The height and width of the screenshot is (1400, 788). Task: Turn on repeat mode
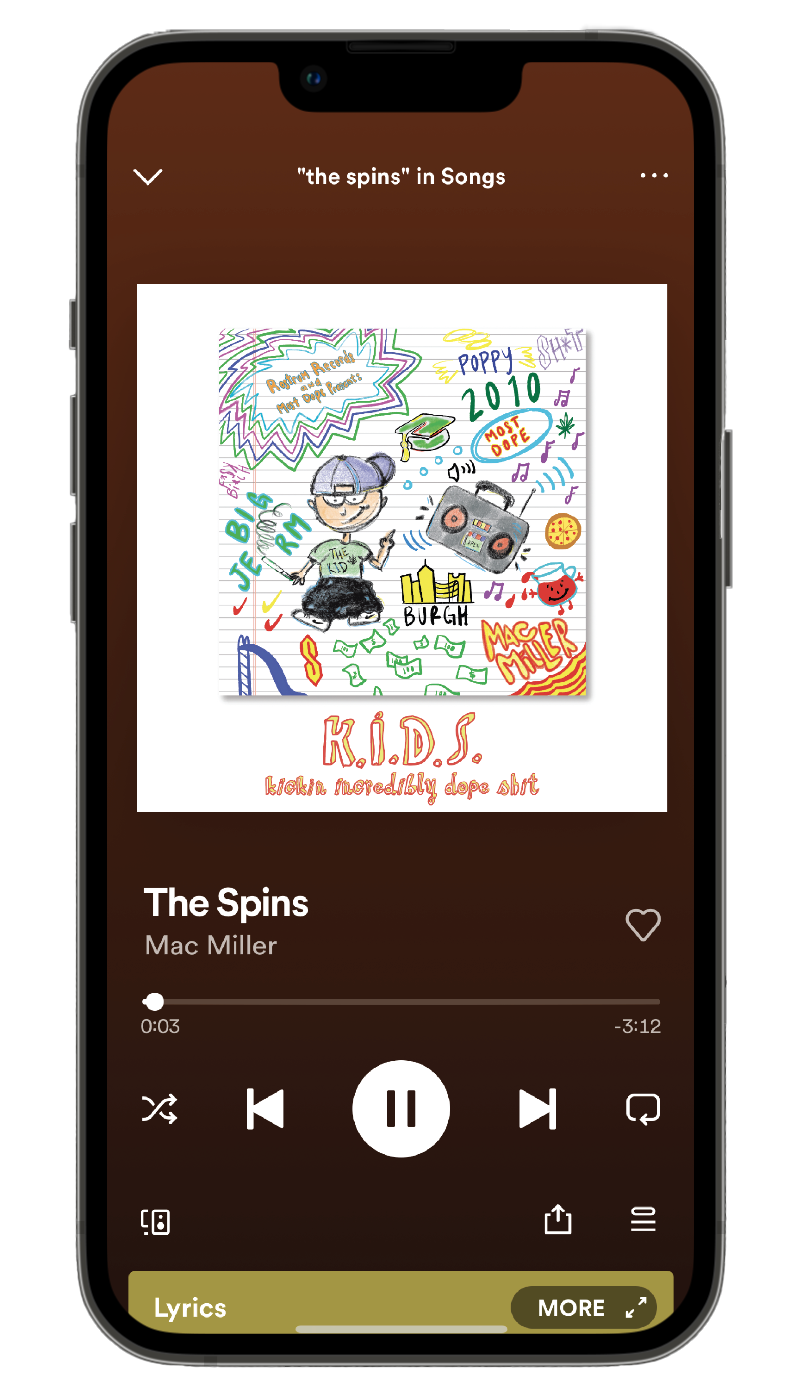[x=643, y=1109]
